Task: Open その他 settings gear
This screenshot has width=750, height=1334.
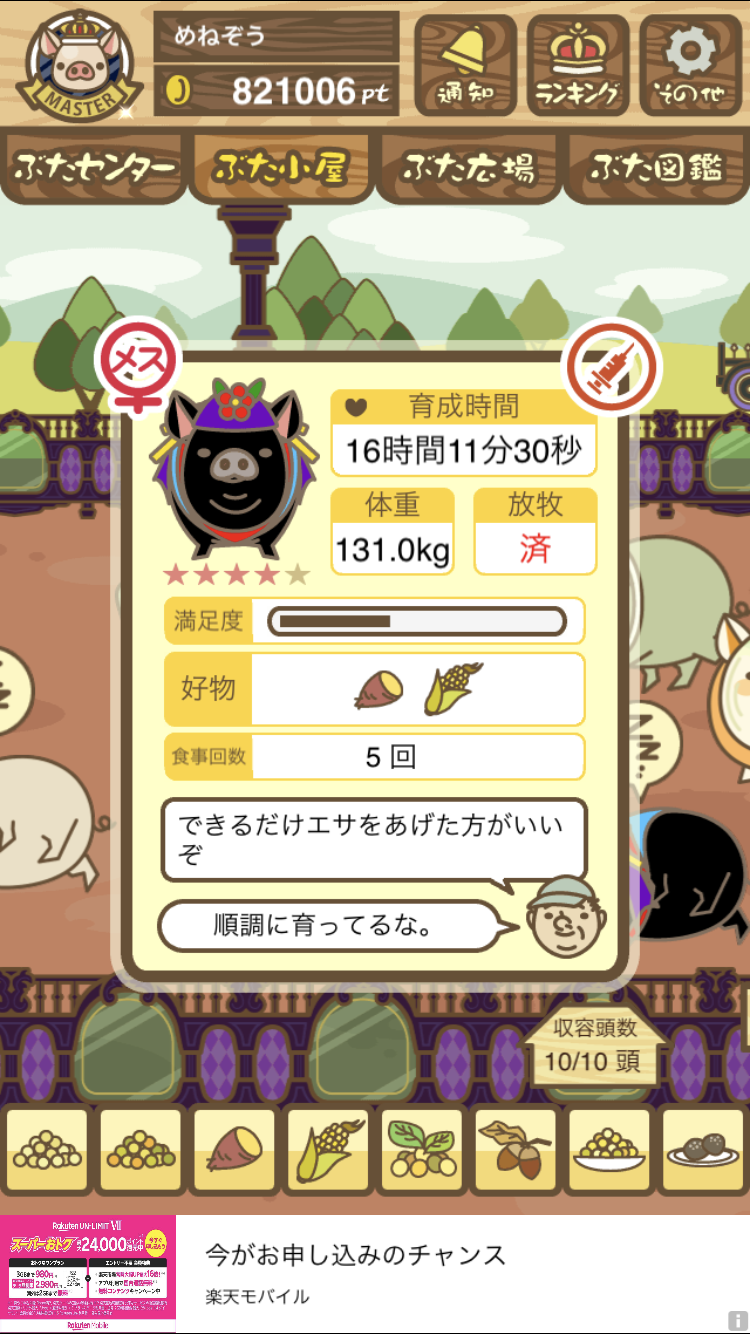Action: 692,65
